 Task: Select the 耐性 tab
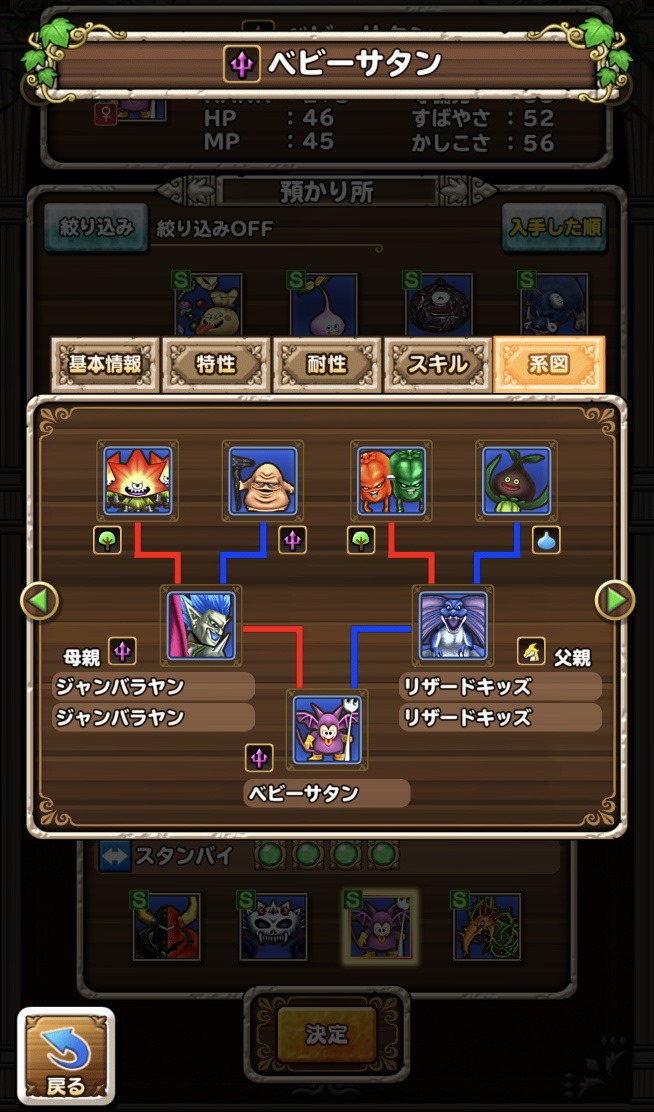point(327,365)
